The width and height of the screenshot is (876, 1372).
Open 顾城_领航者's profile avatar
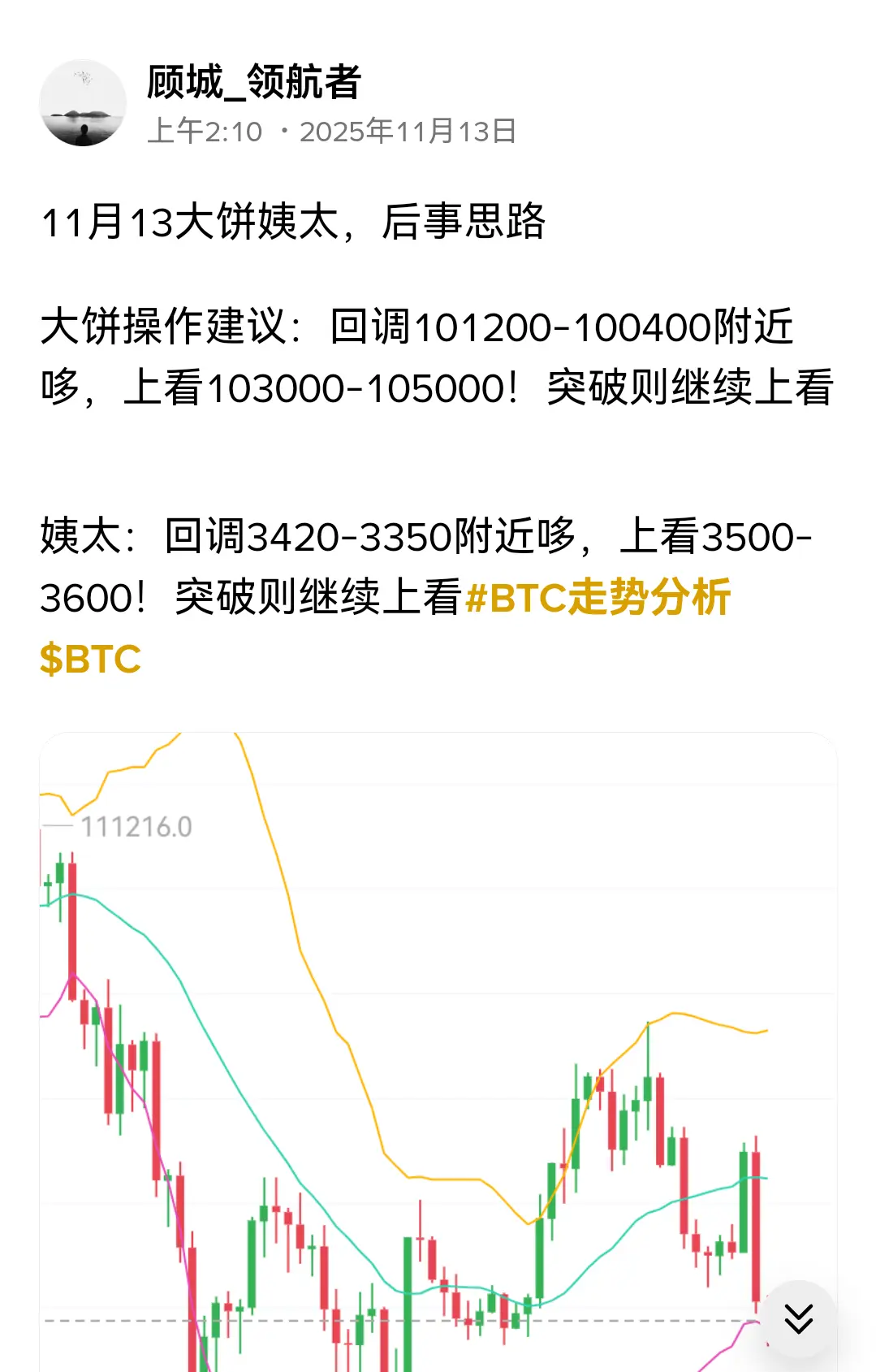(x=83, y=103)
